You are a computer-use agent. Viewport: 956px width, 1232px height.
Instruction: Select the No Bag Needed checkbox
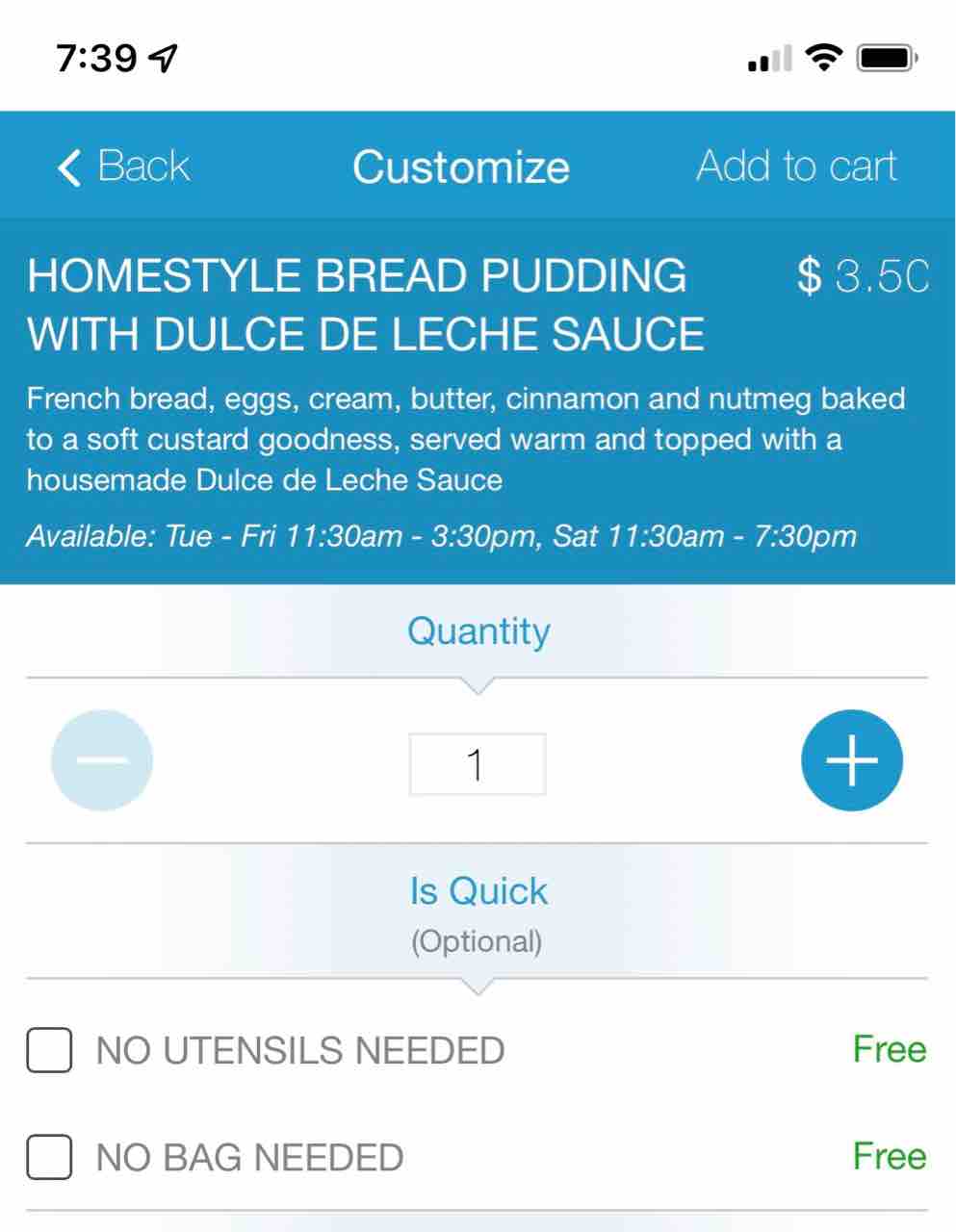[x=49, y=1157]
